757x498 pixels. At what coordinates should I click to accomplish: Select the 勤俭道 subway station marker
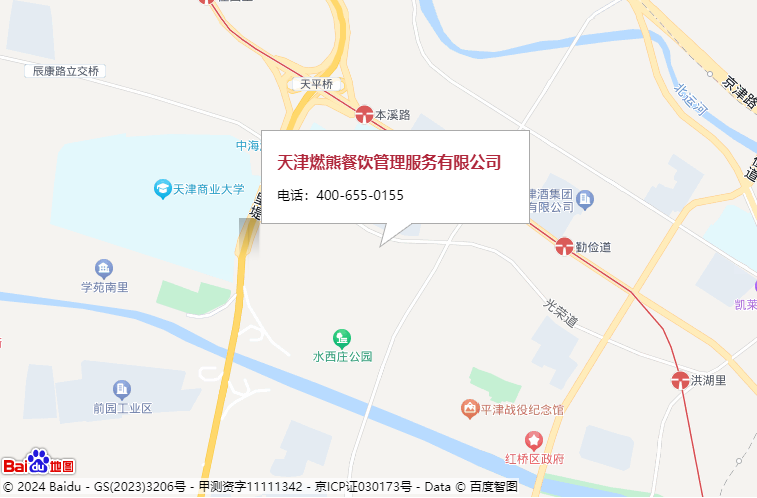click(x=564, y=246)
